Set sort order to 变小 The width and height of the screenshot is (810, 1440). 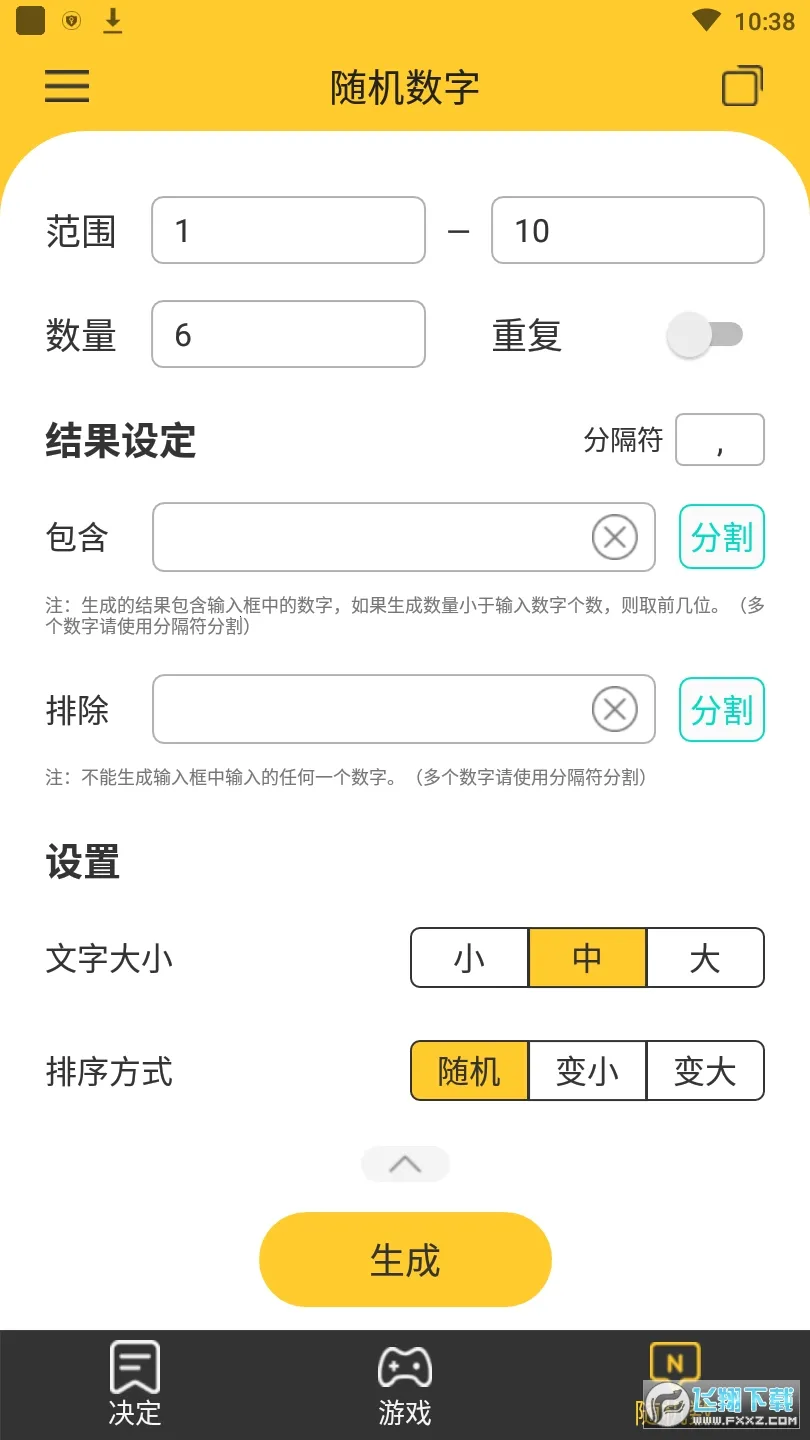click(587, 1071)
